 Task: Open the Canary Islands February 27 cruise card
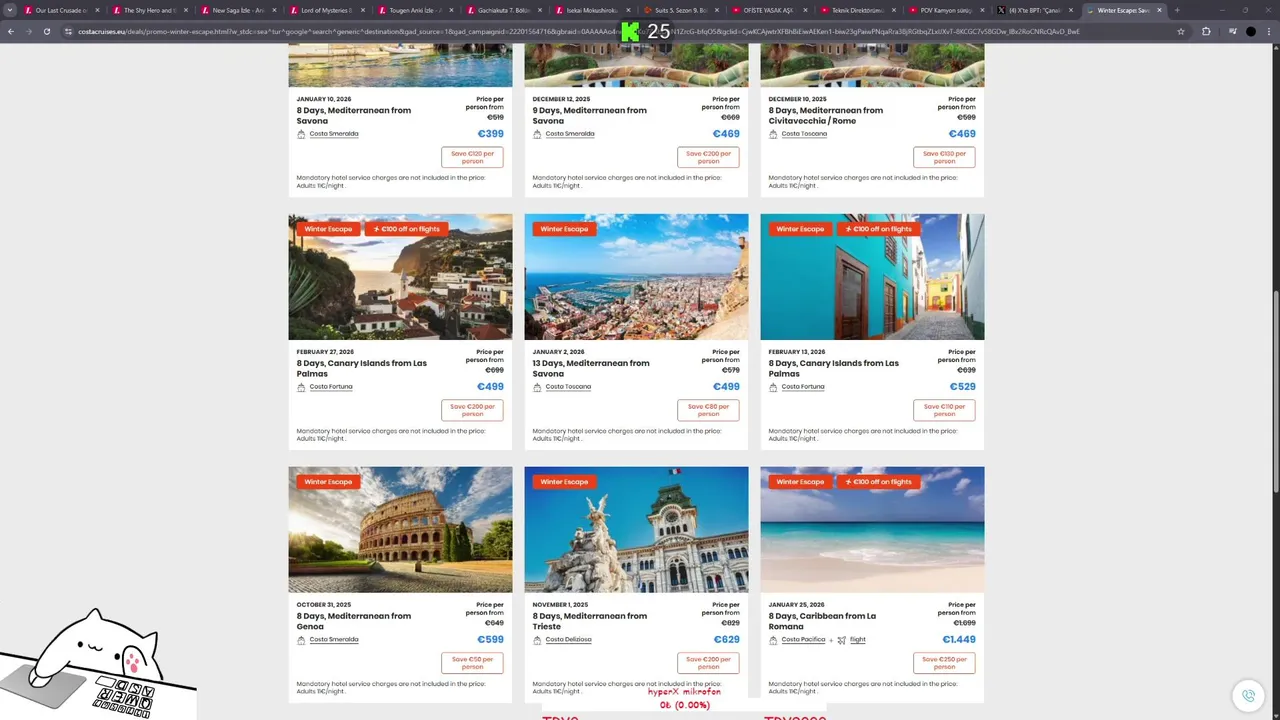pyautogui.click(x=400, y=277)
